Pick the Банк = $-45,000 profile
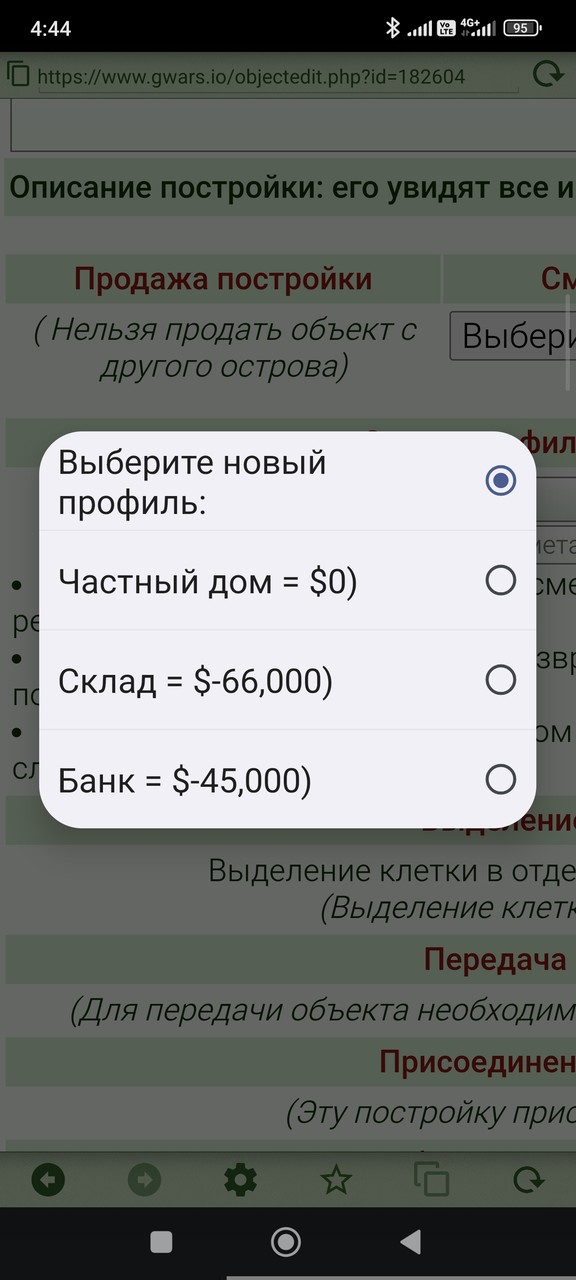The width and height of the screenshot is (576, 1280). pos(287,779)
